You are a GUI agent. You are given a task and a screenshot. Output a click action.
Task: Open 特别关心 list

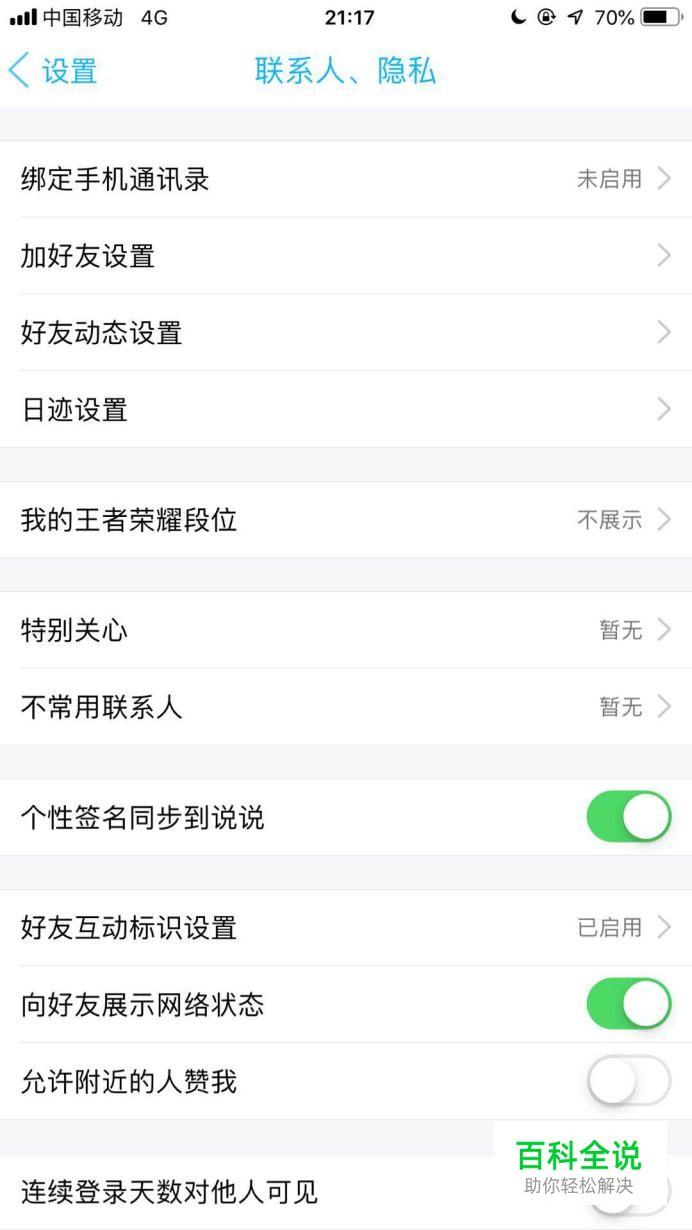coord(346,630)
